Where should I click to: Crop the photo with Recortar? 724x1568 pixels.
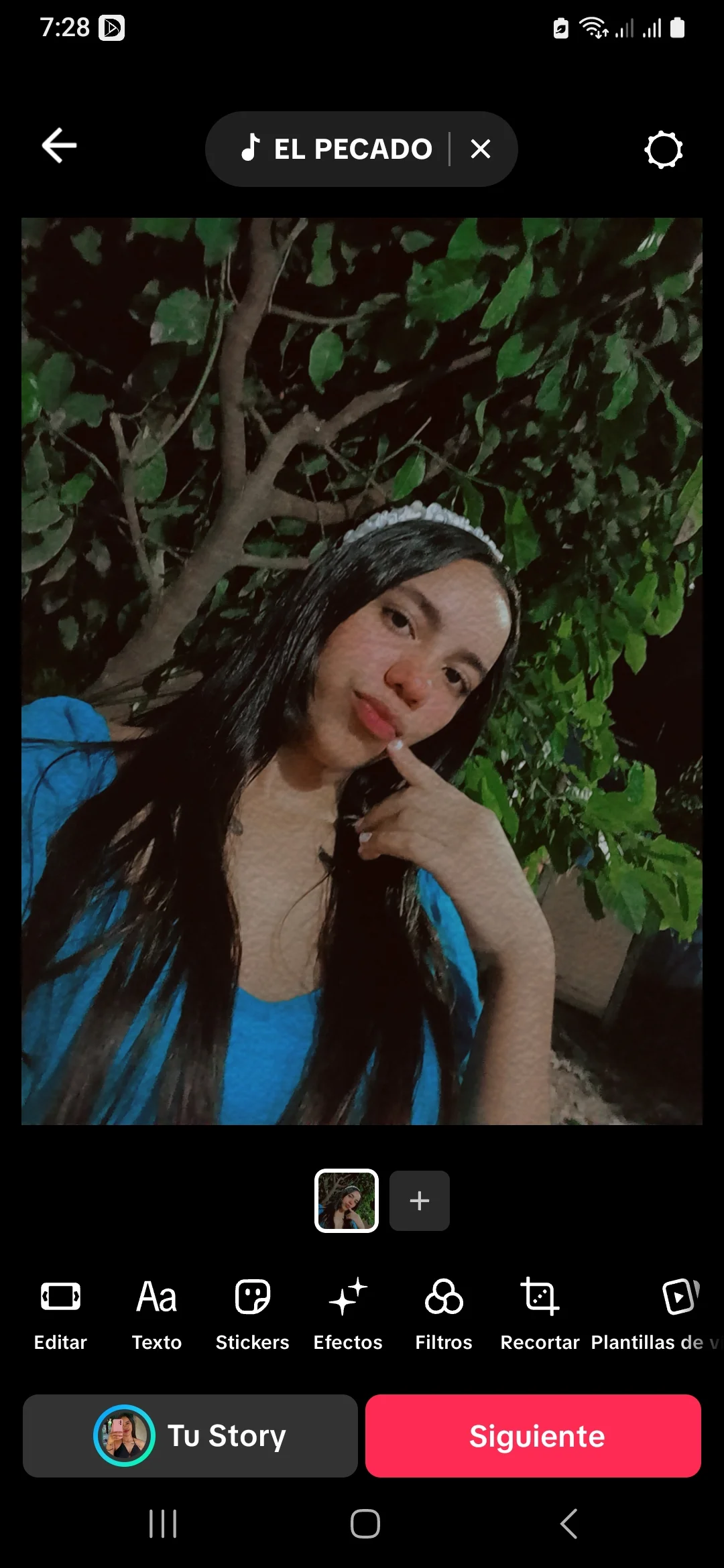click(x=540, y=1313)
